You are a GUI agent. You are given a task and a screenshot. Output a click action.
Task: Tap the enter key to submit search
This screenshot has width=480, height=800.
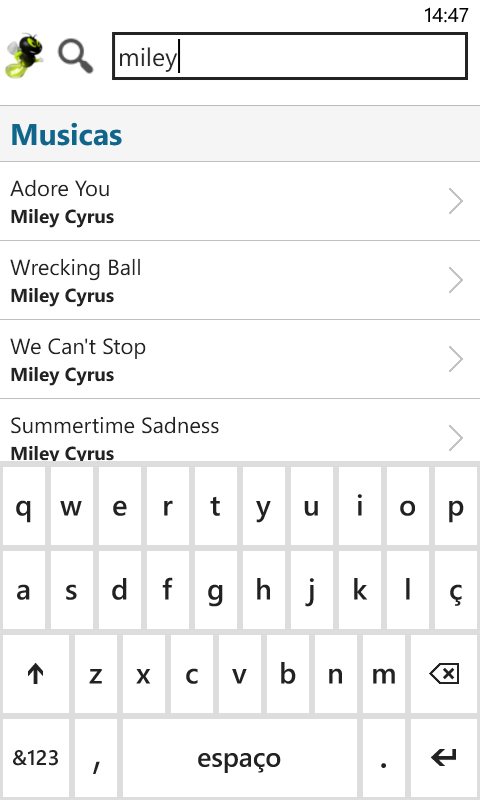444,758
